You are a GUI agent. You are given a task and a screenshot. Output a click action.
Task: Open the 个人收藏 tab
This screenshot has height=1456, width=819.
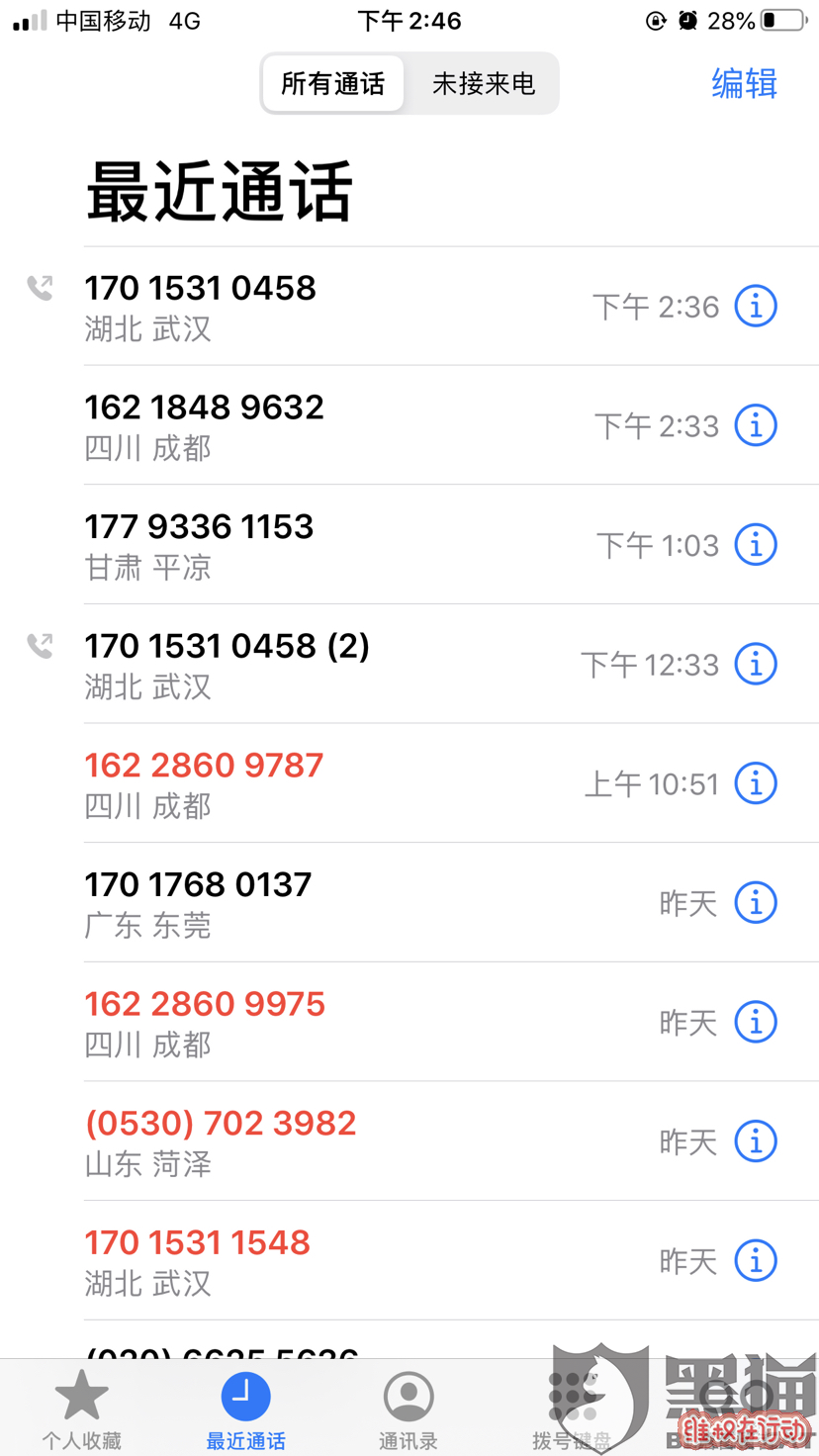pos(81,1409)
